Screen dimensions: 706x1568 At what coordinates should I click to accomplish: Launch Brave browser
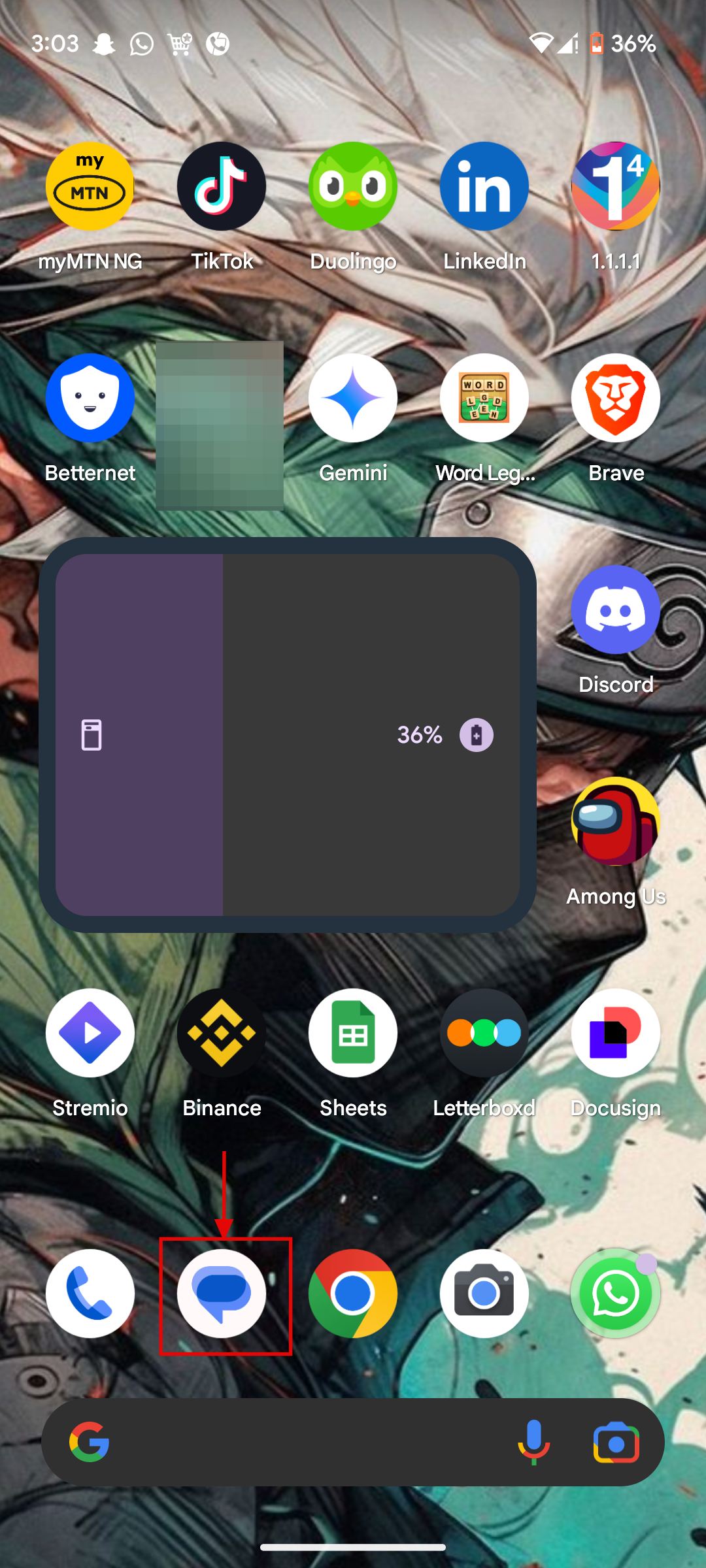[616, 399]
